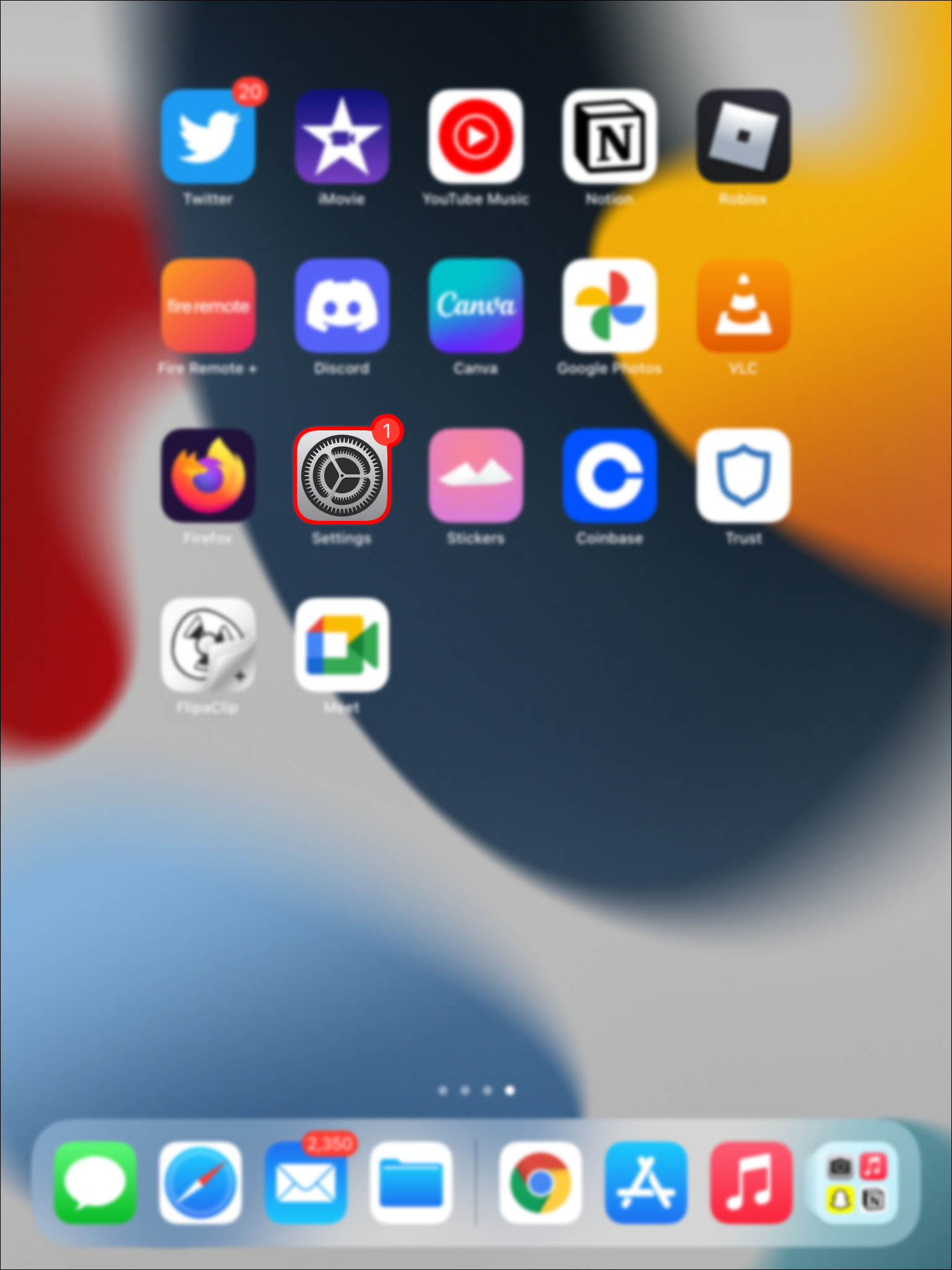Open the Canva app
The width and height of the screenshot is (952, 1270).
pyautogui.click(x=475, y=306)
